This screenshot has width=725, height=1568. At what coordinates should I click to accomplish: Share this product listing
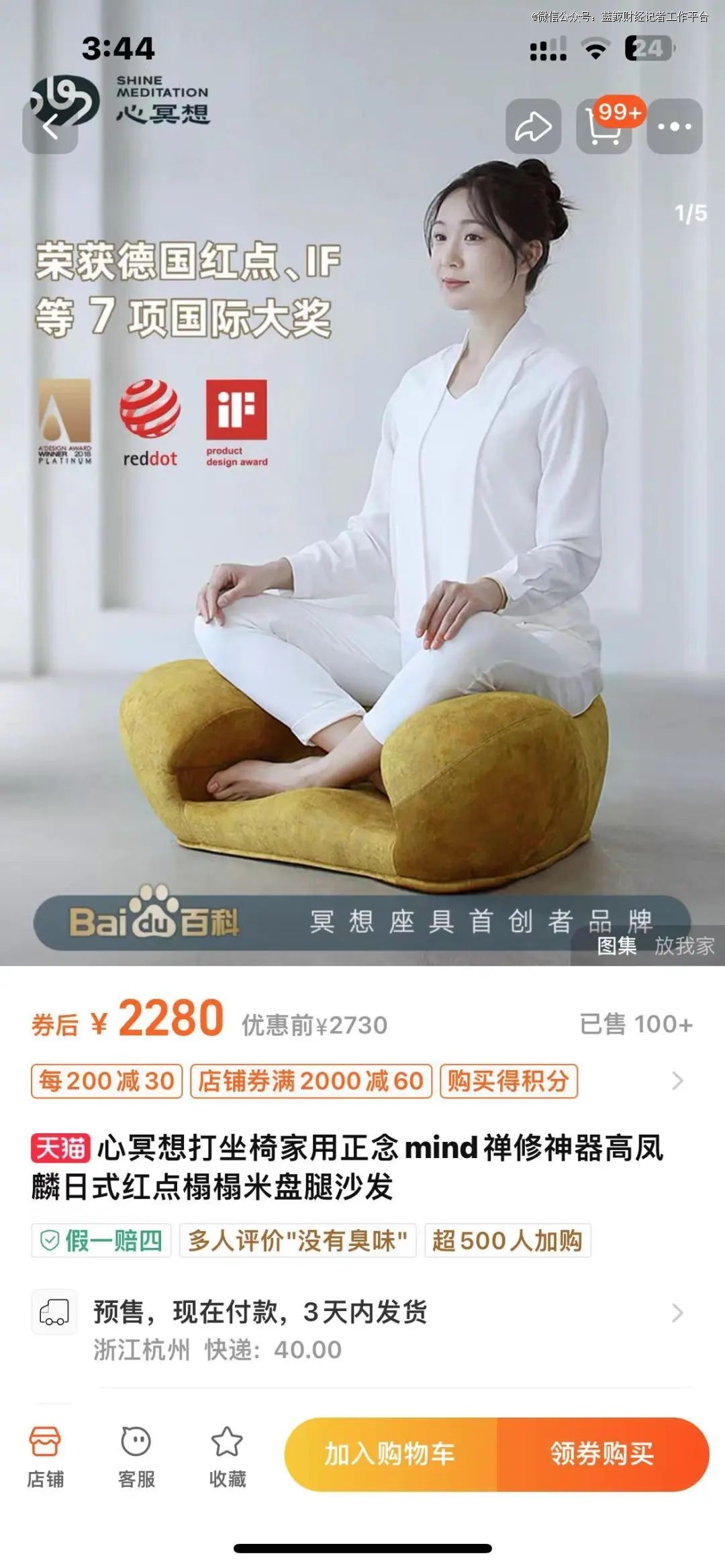pyautogui.click(x=533, y=126)
